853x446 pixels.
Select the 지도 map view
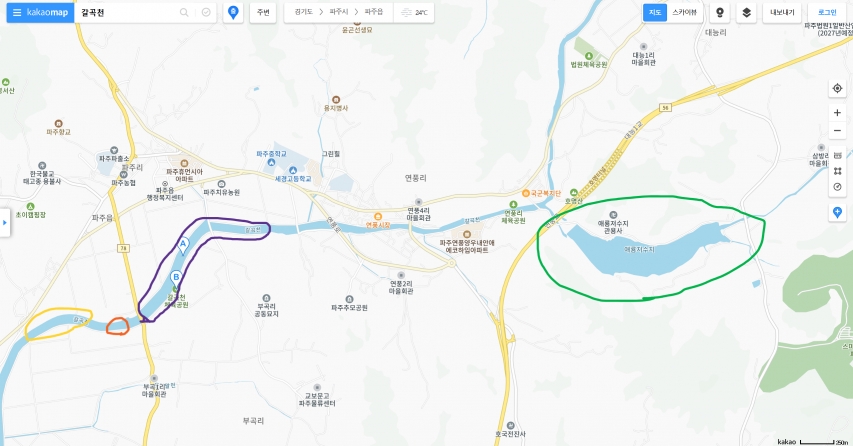(655, 13)
